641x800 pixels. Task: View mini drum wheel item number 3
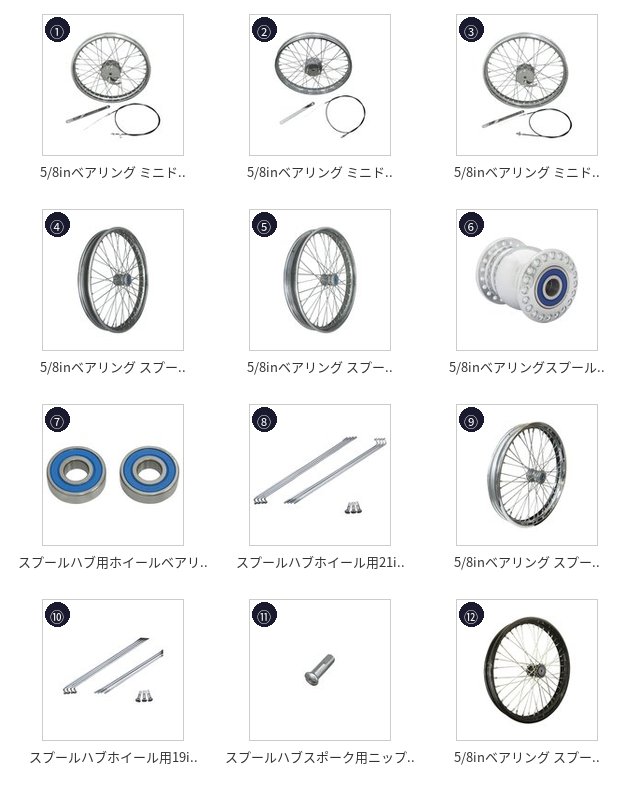pyautogui.click(x=527, y=85)
